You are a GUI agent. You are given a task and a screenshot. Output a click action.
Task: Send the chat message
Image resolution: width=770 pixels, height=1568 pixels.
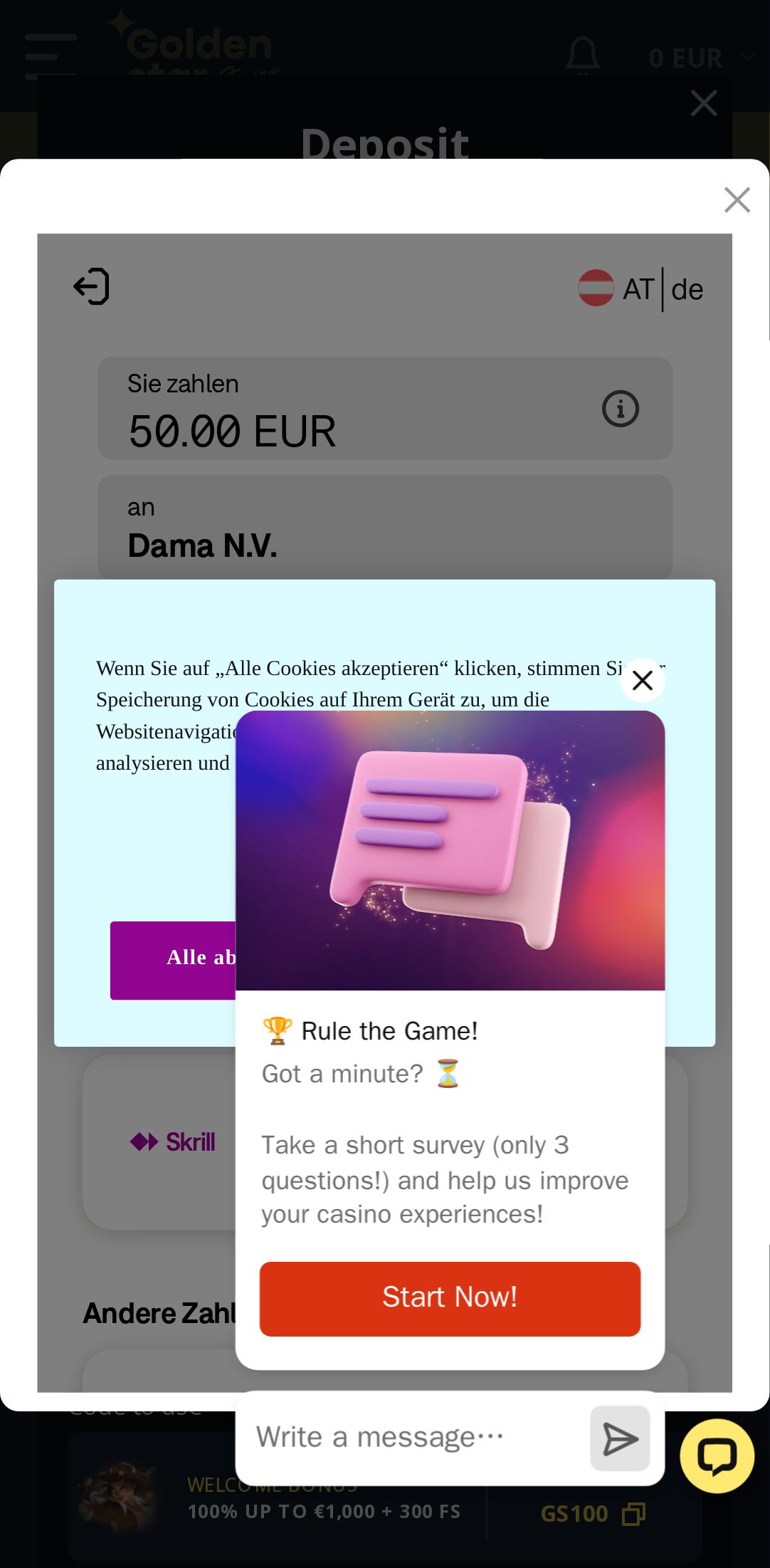[620, 1439]
